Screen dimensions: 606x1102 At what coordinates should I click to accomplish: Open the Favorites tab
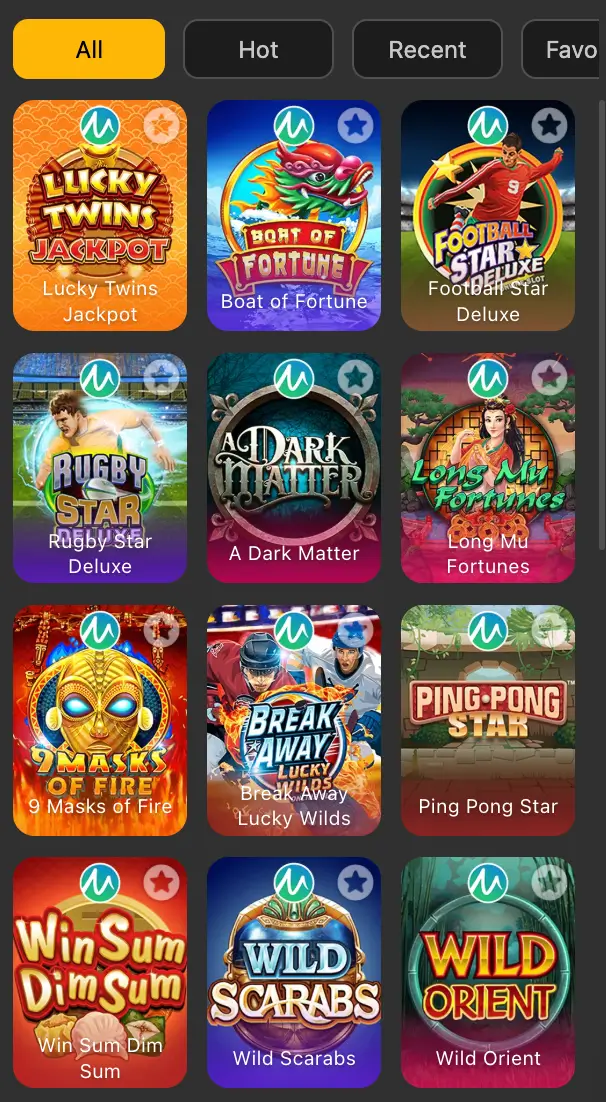coord(565,49)
